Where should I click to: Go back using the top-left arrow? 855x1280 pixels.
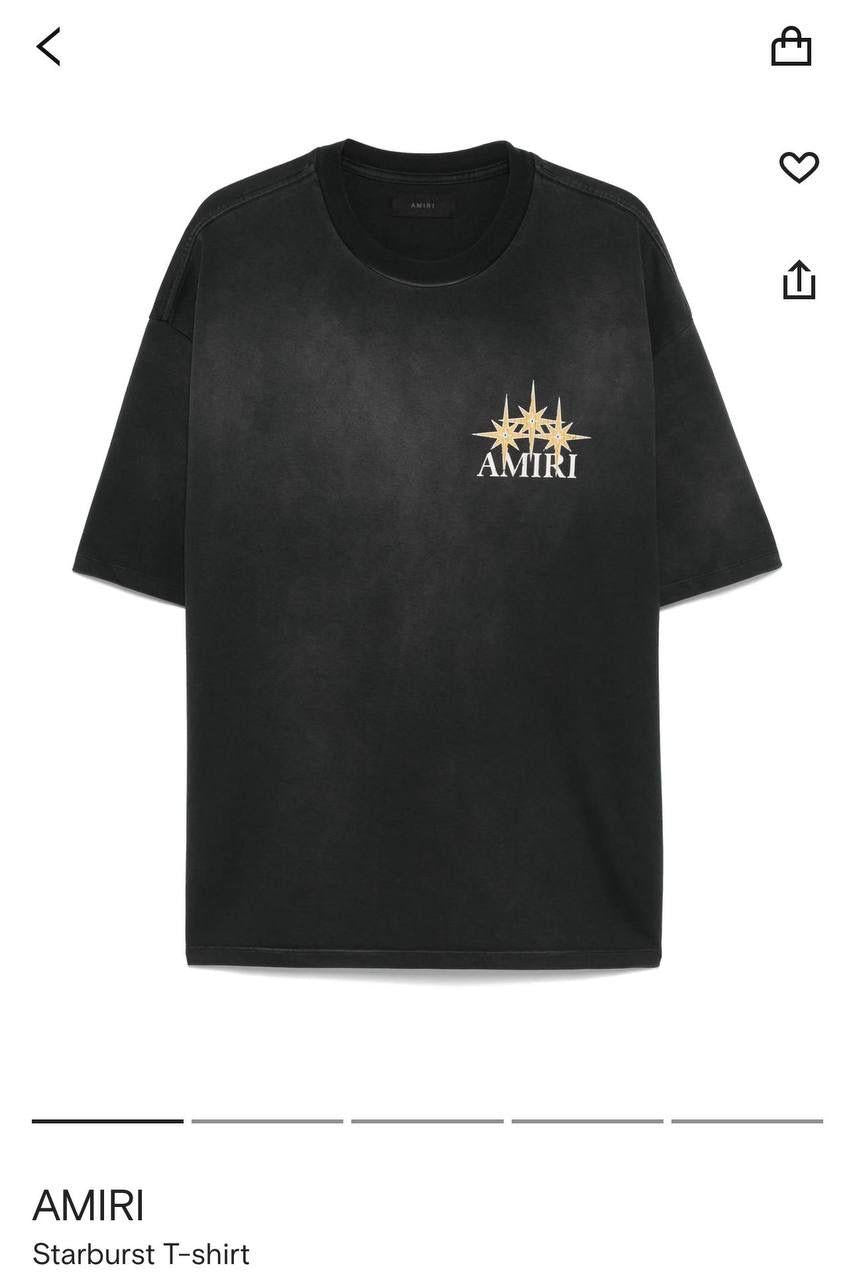[48, 47]
